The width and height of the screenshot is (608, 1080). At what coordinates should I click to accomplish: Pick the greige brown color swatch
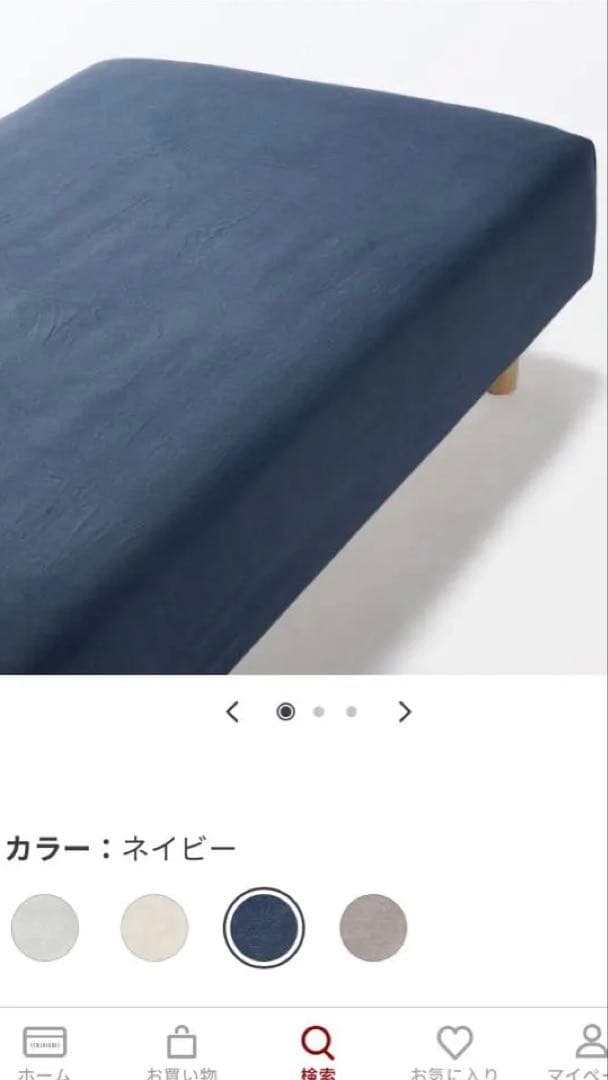click(373, 928)
